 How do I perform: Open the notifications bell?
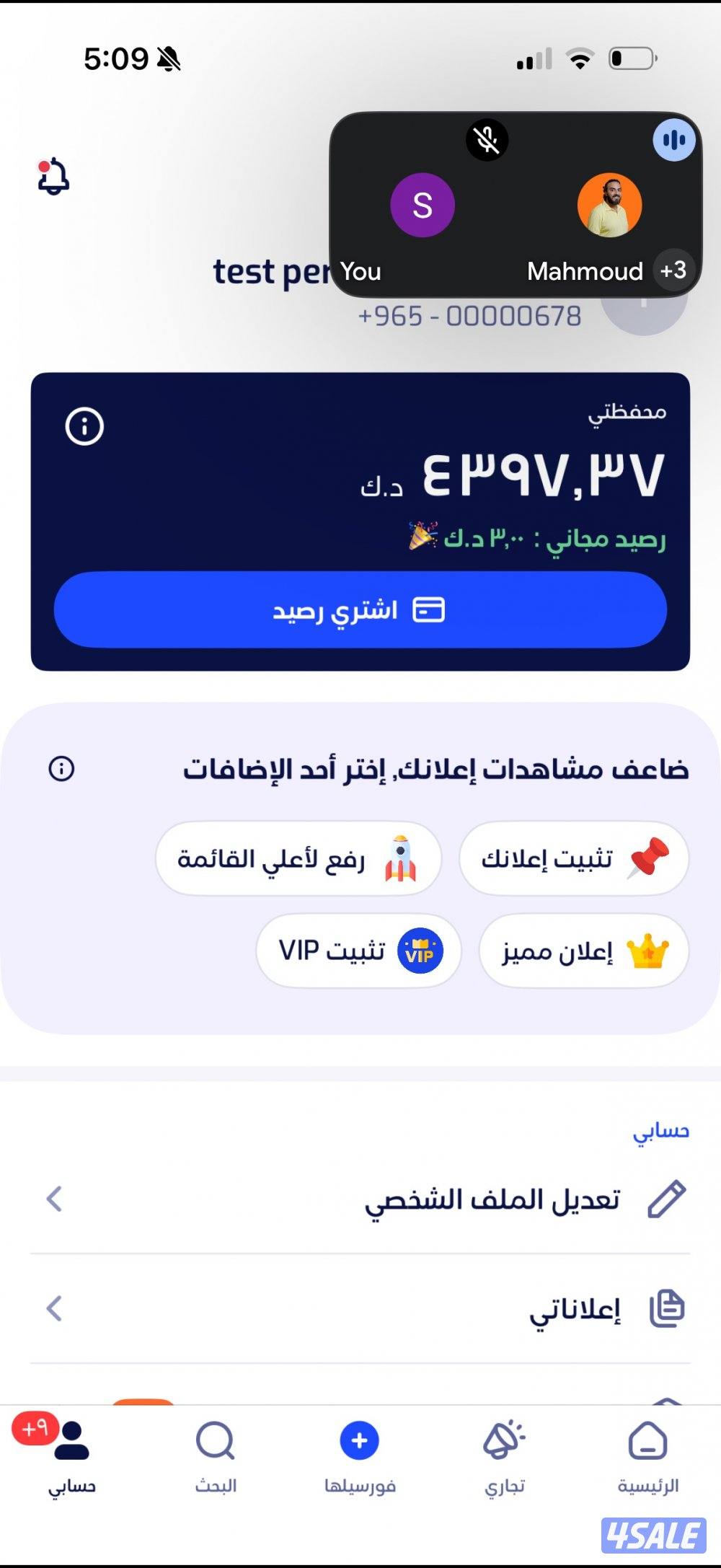tap(53, 177)
